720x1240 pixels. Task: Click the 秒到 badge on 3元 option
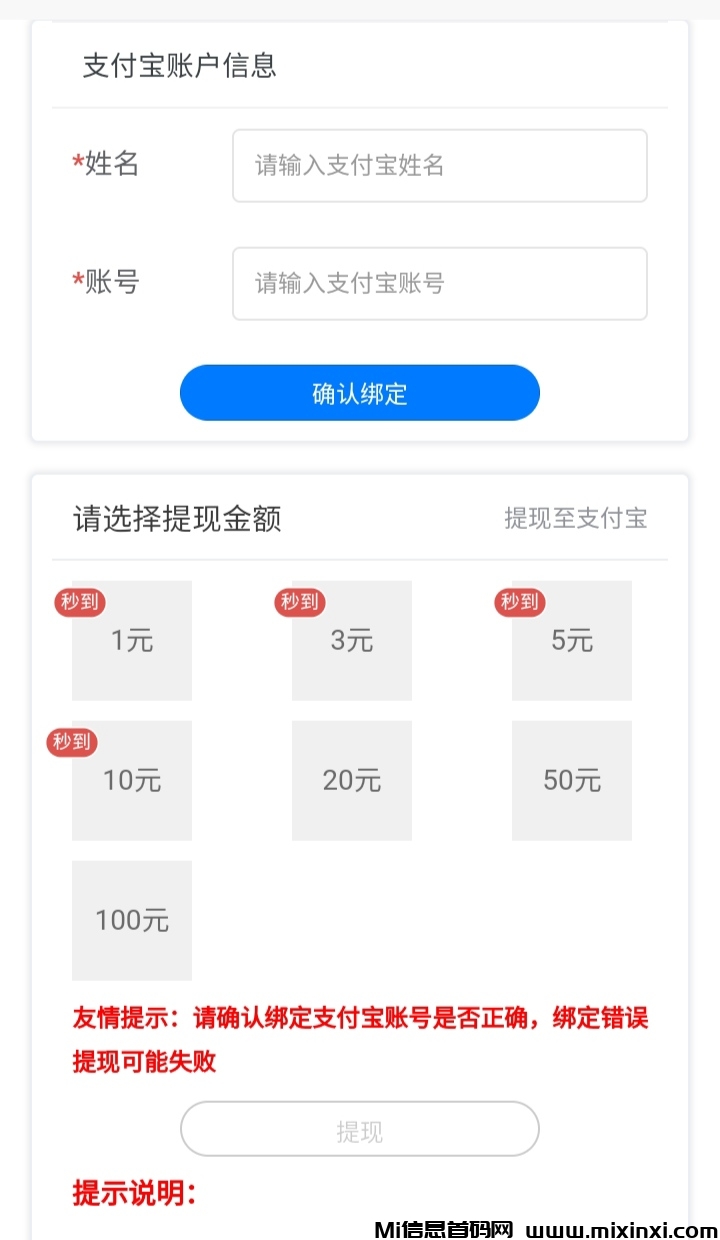(x=298, y=602)
